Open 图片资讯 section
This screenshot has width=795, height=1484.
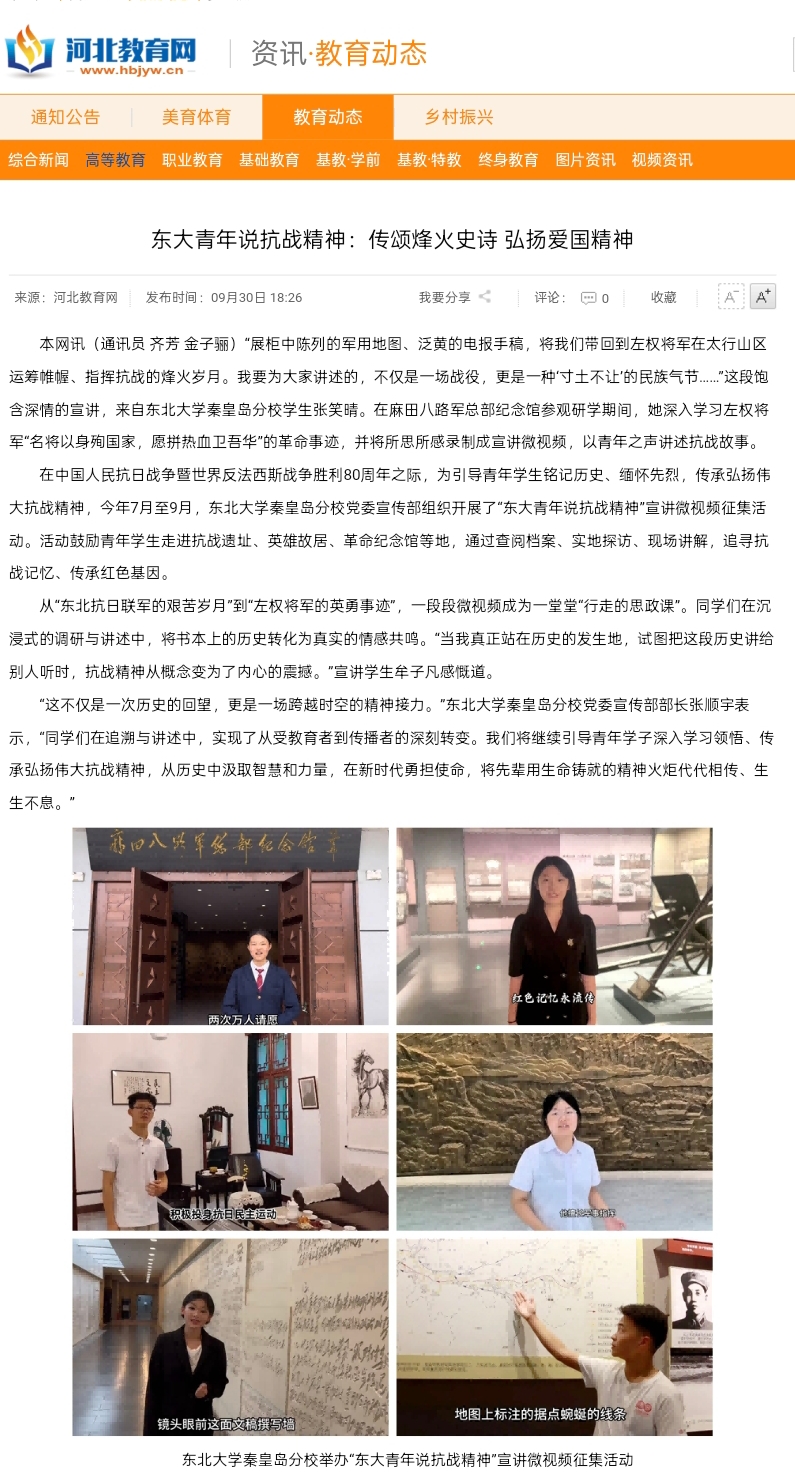point(585,160)
